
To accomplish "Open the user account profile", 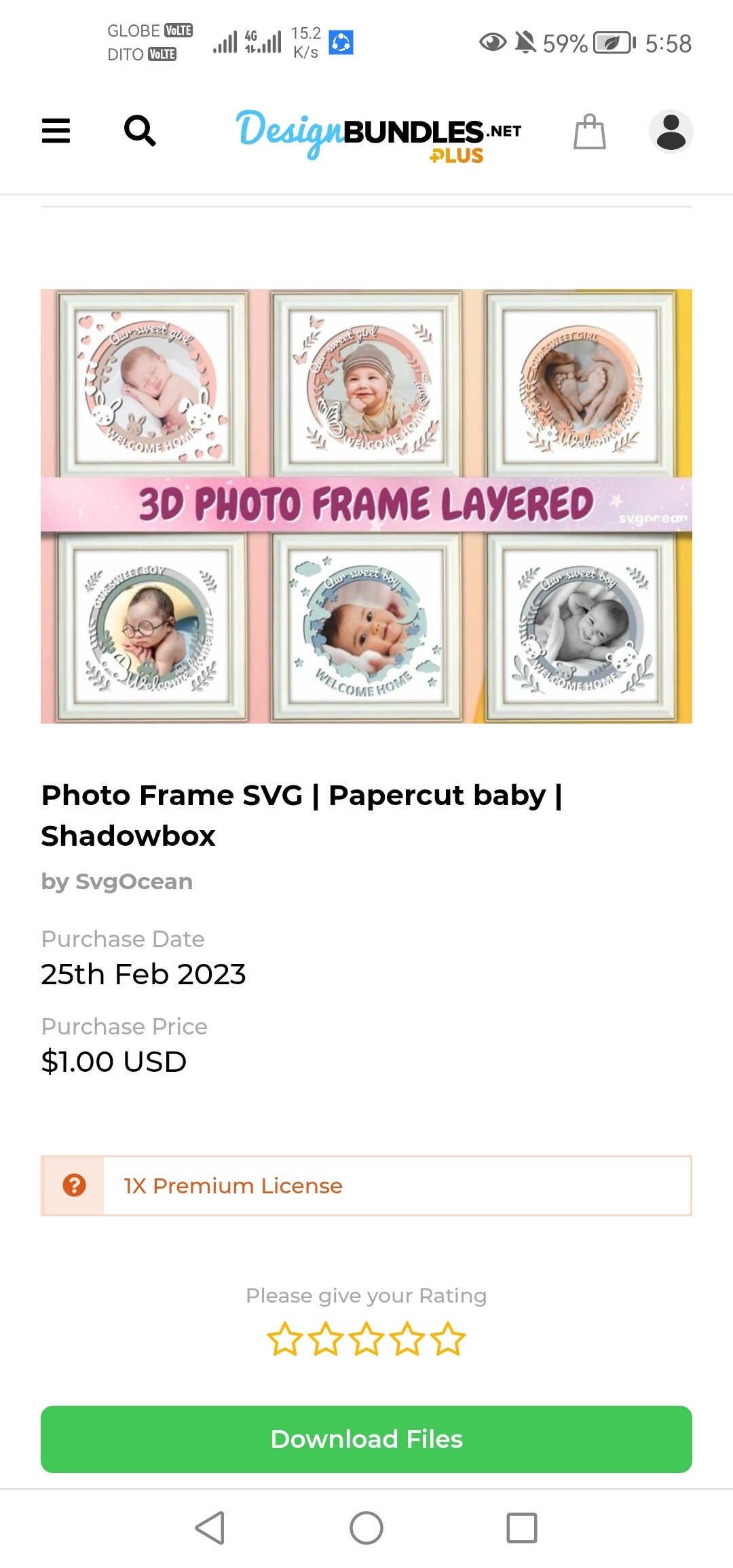I will click(x=671, y=132).
